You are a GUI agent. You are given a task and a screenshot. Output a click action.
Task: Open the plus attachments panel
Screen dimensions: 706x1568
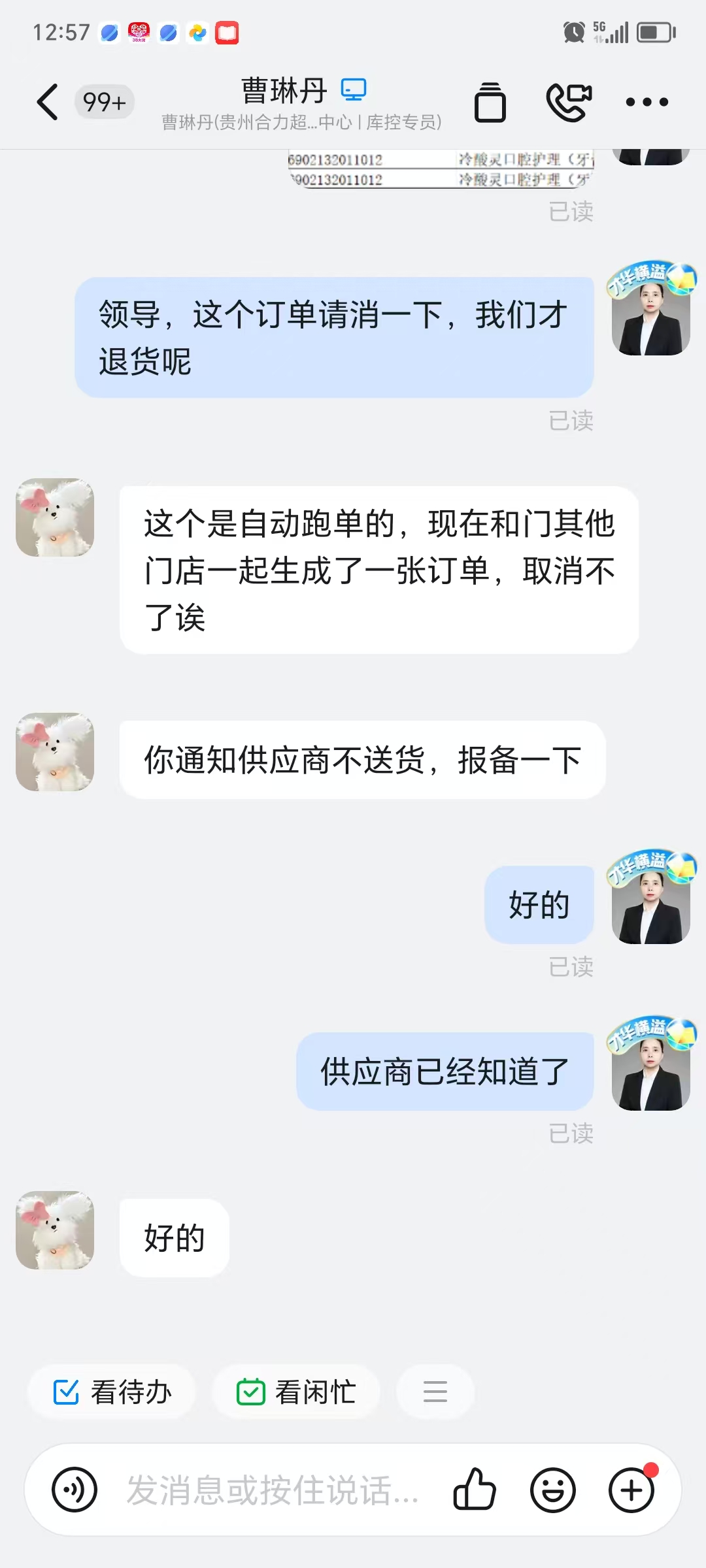pos(631,1490)
